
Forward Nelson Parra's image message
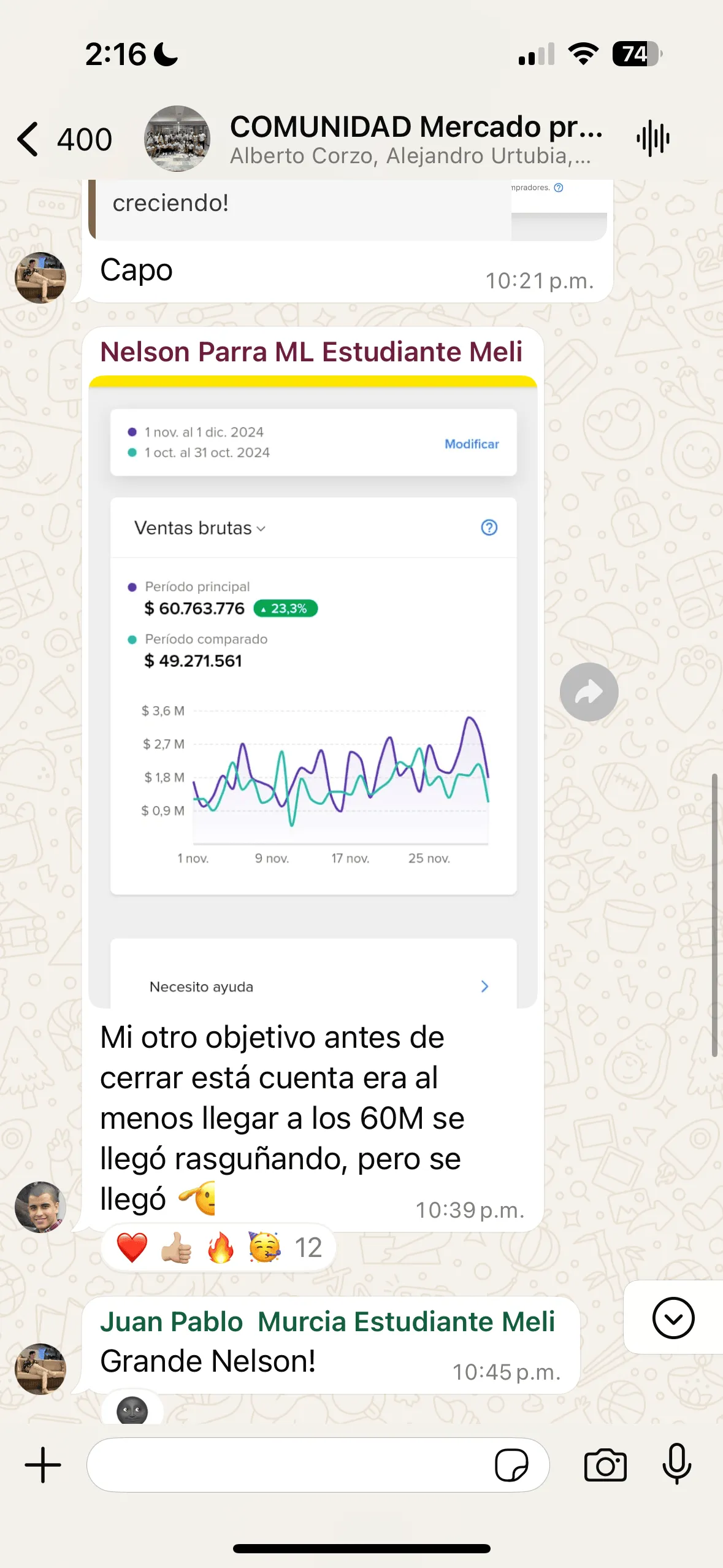click(x=589, y=692)
